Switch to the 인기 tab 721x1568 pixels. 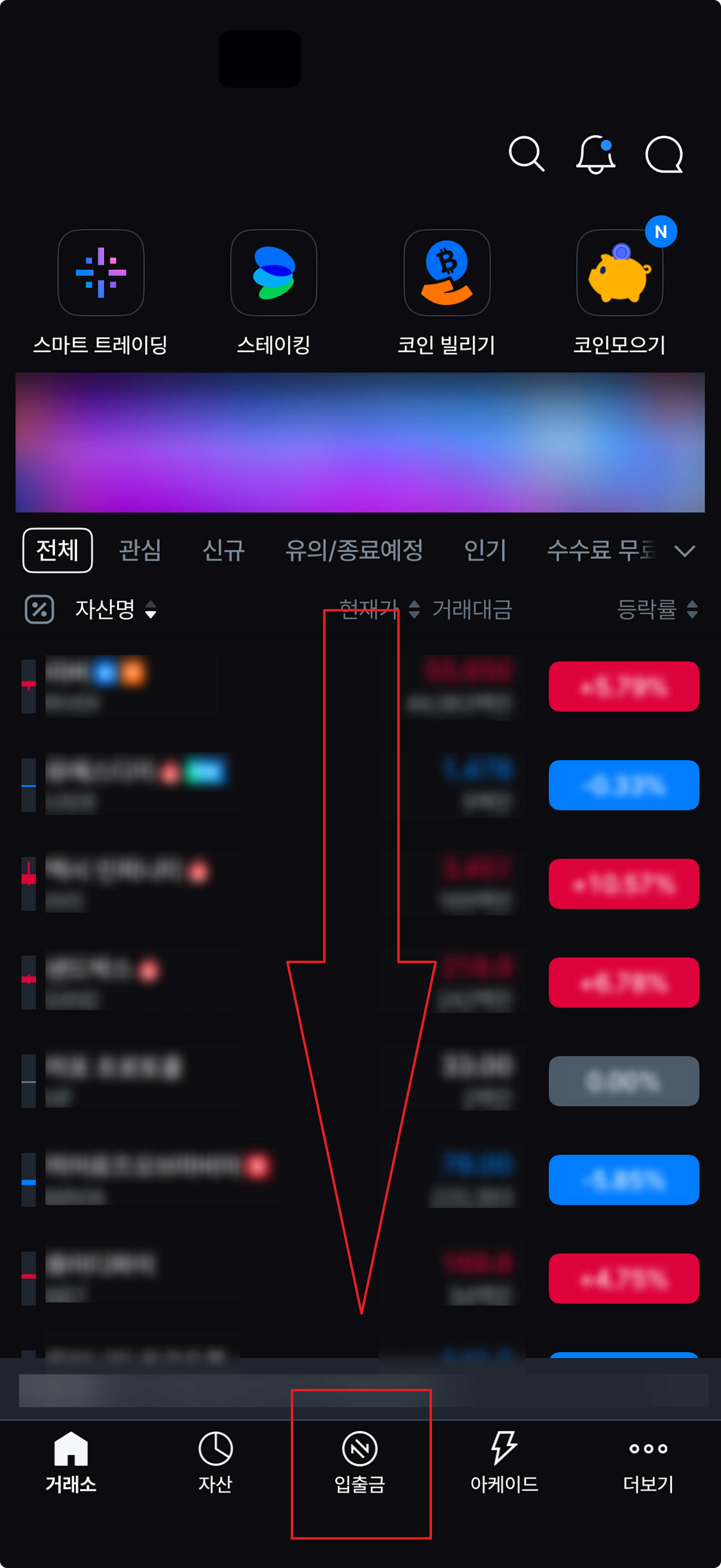coord(485,550)
